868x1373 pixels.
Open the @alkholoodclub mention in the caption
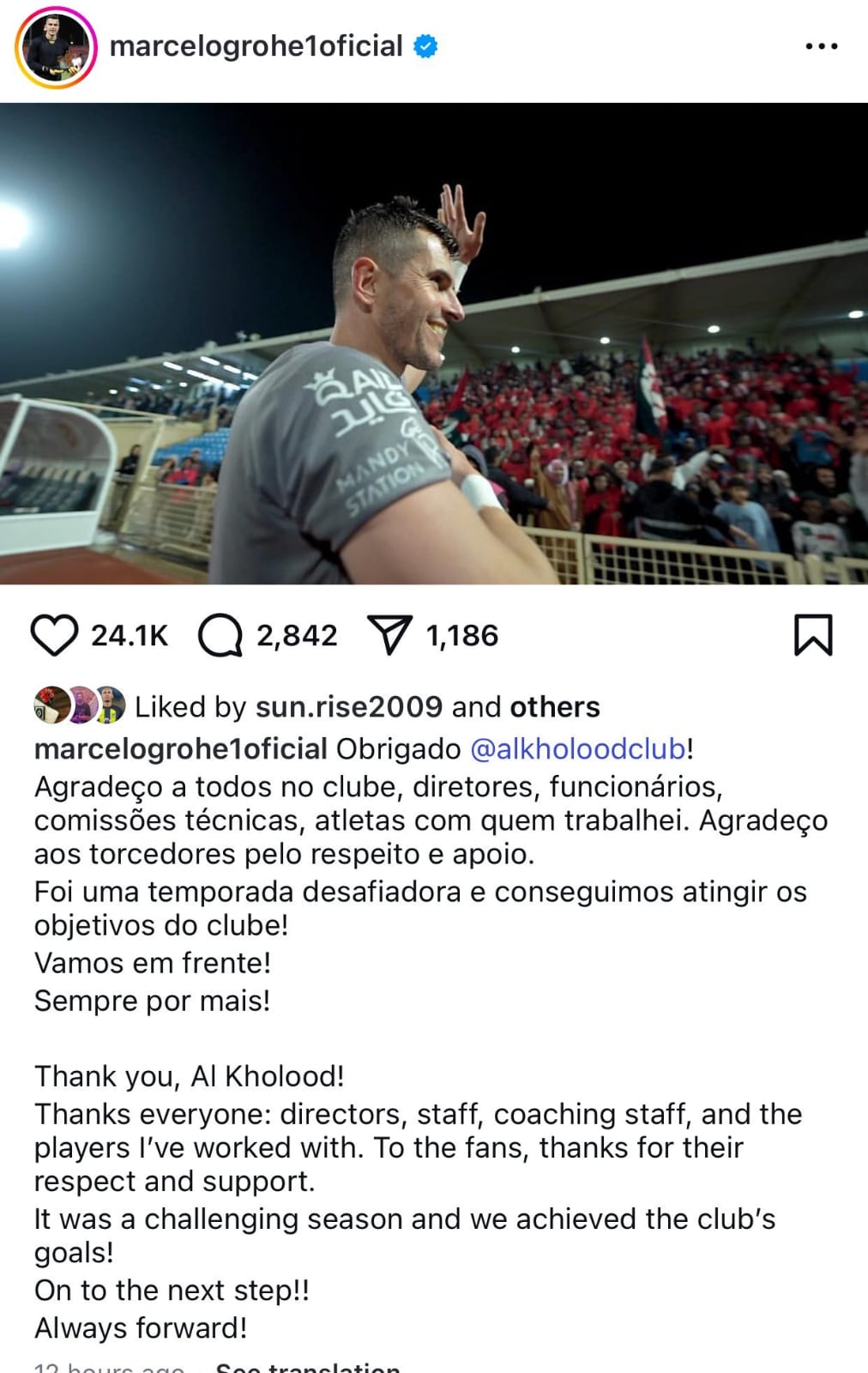point(578,749)
